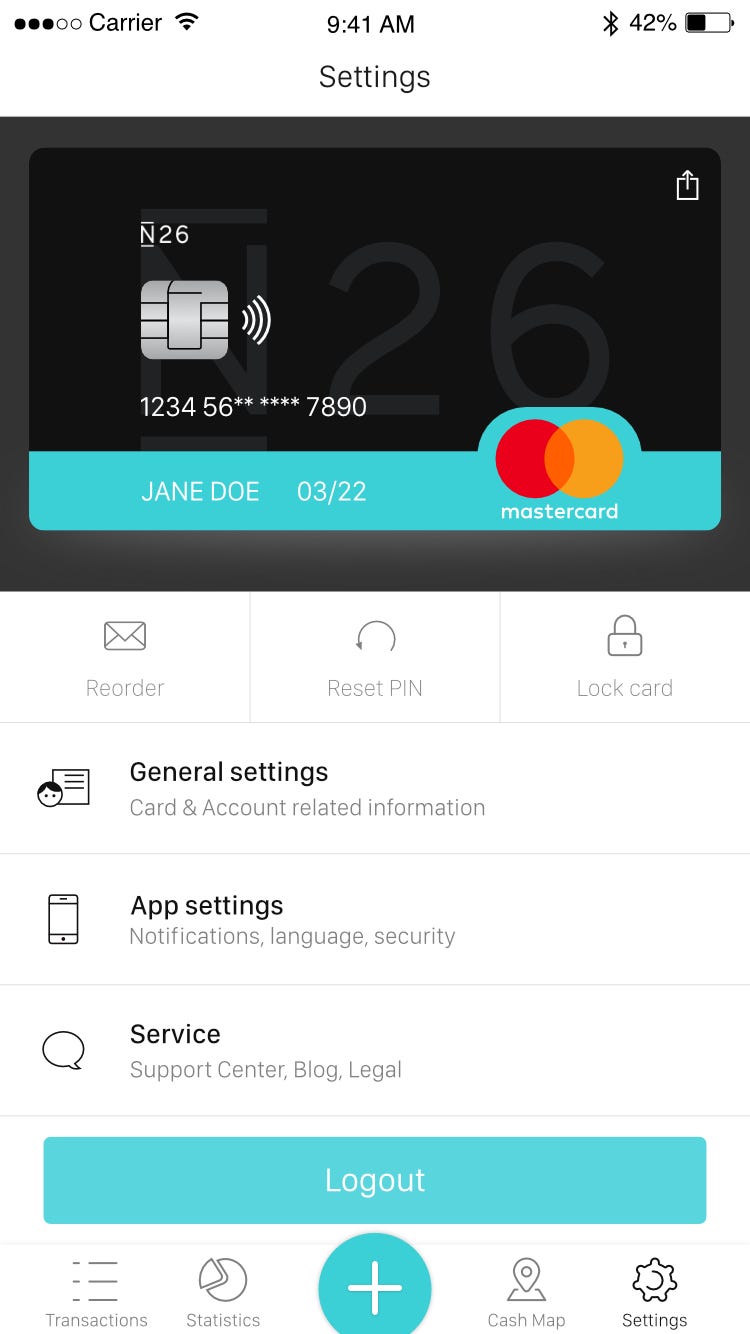The height and width of the screenshot is (1334, 750).
Task: Share the card using the share icon
Action: (x=687, y=186)
